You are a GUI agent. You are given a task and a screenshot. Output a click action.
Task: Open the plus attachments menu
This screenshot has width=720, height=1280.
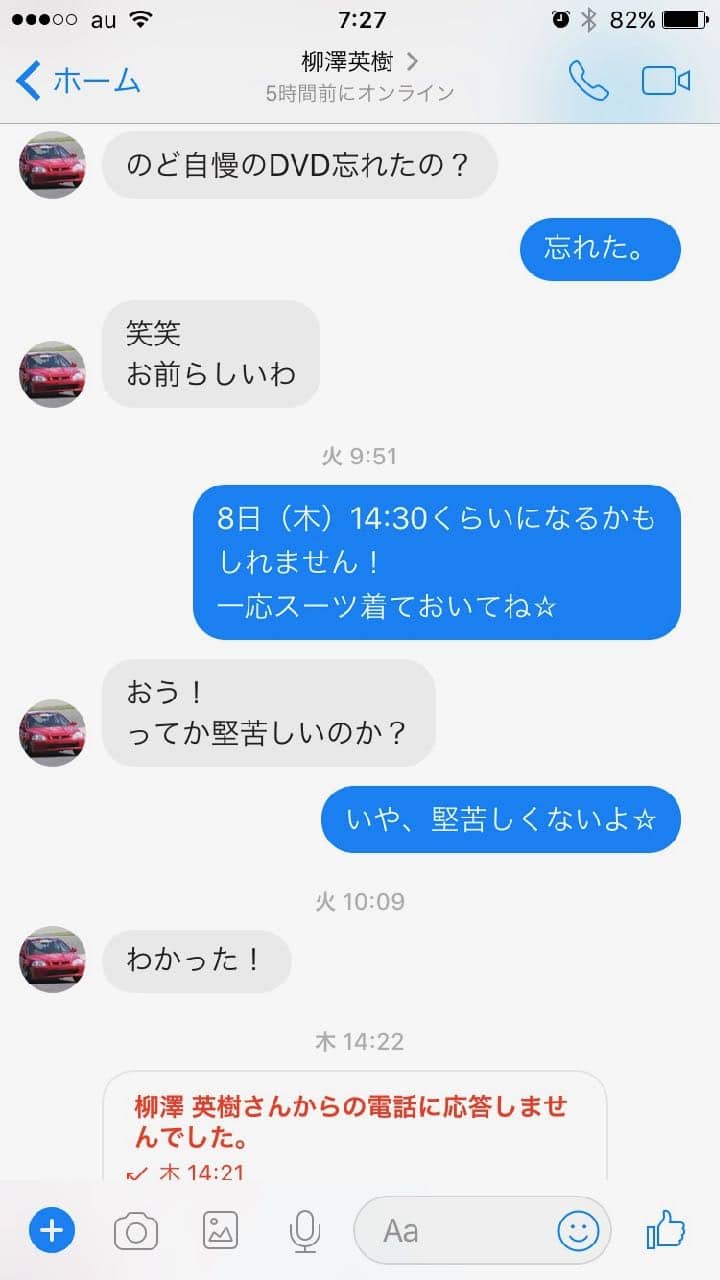click(x=52, y=1230)
